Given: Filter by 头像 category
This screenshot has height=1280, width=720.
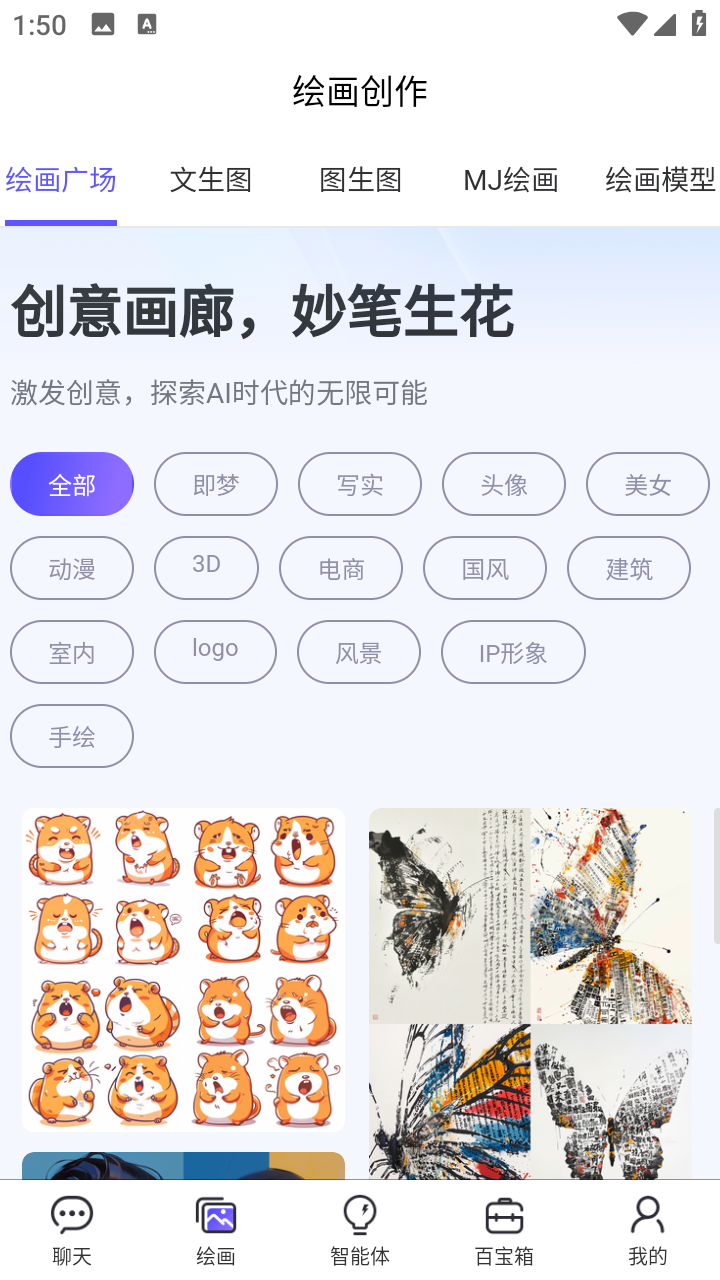Looking at the screenshot, I should (504, 485).
